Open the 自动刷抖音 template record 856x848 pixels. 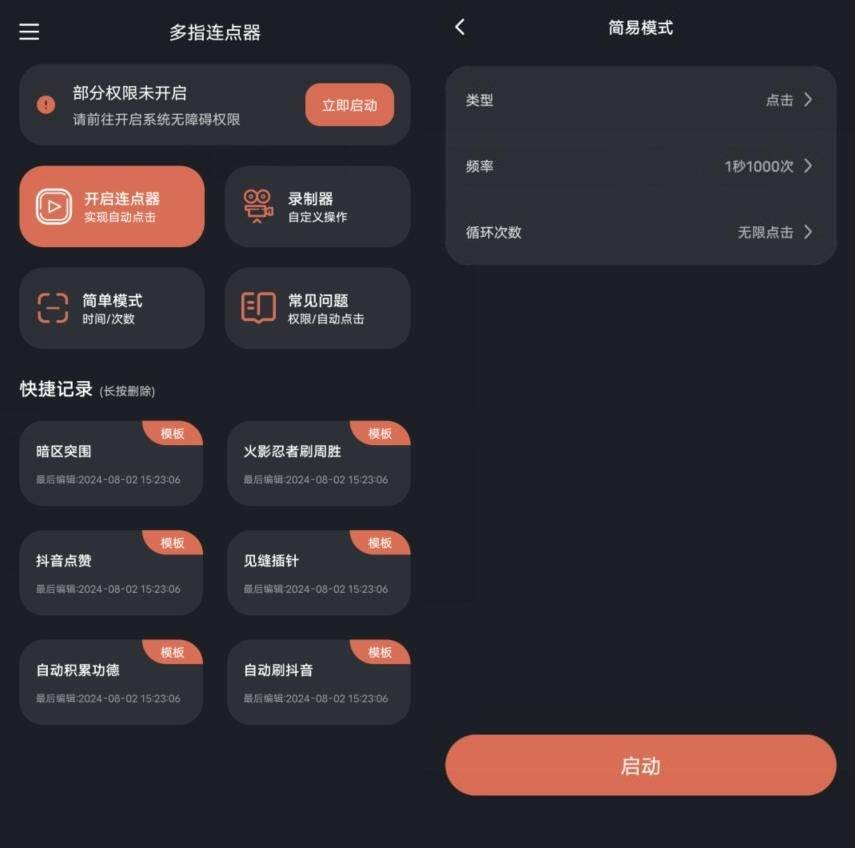[318, 682]
